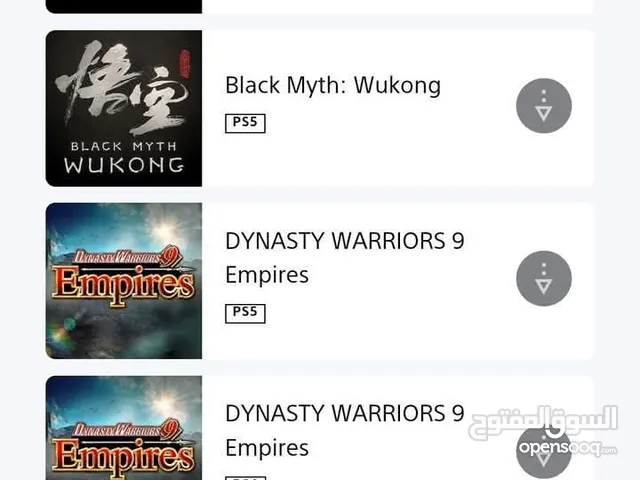Open the Black Myth: Wukong game entry
Screen dimensions: 640x480
[333, 86]
